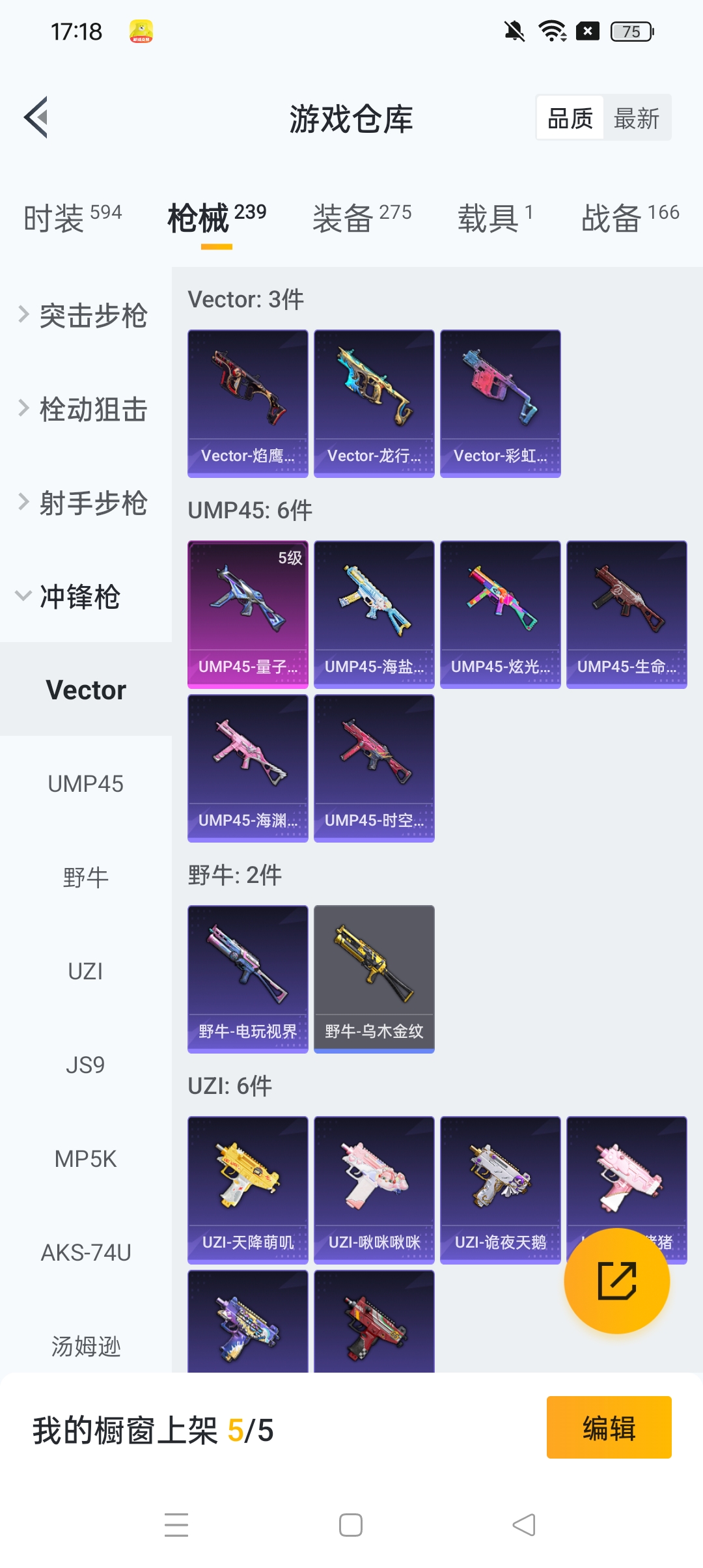
Task: View the 野牛-乌木金纹 item
Action: pyautogui.click(x=374, y=979)
